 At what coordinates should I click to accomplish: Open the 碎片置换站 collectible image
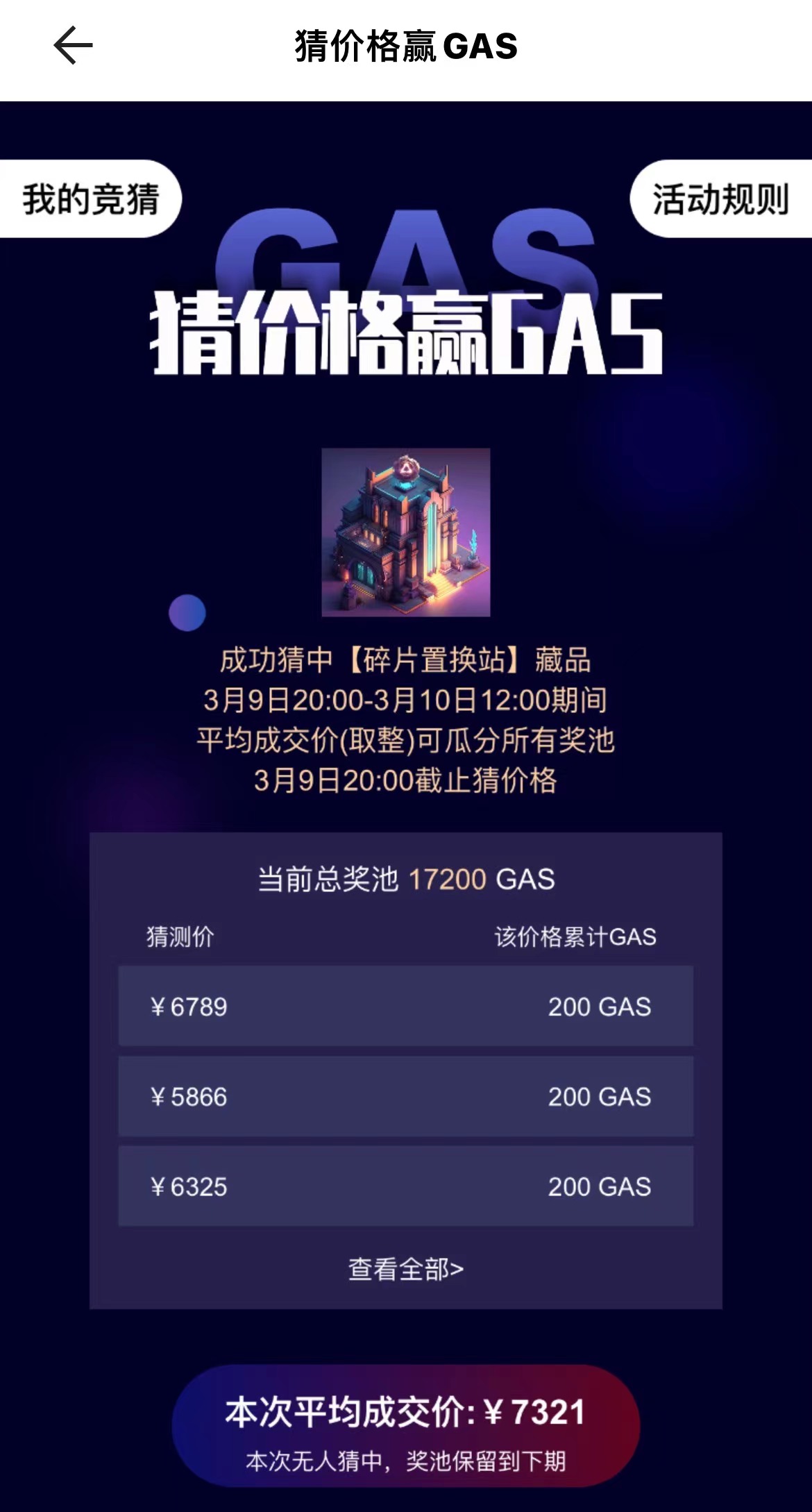tap(406, 532)
